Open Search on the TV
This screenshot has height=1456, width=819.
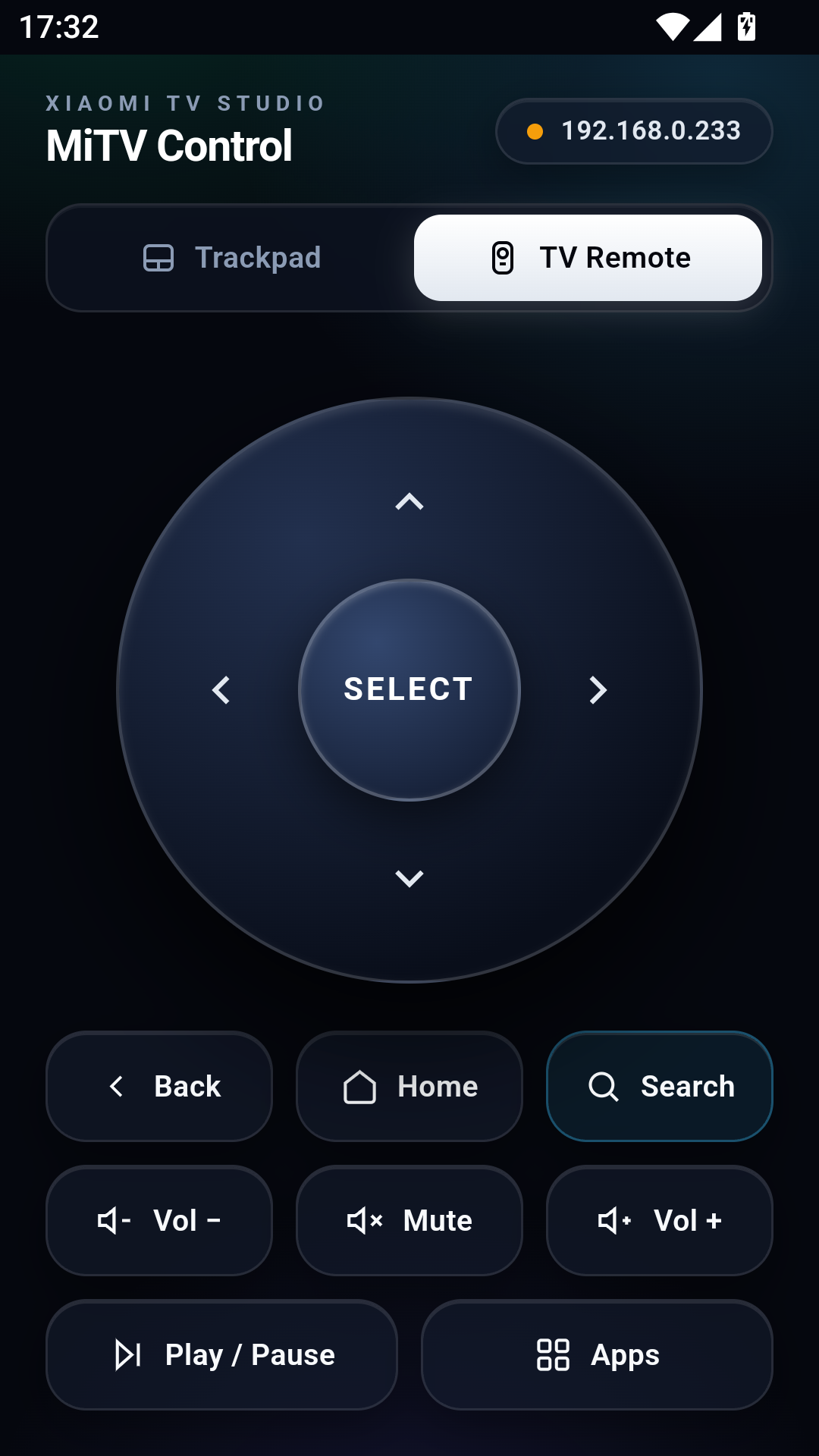pyautogui.click(x=660, y=1086)
